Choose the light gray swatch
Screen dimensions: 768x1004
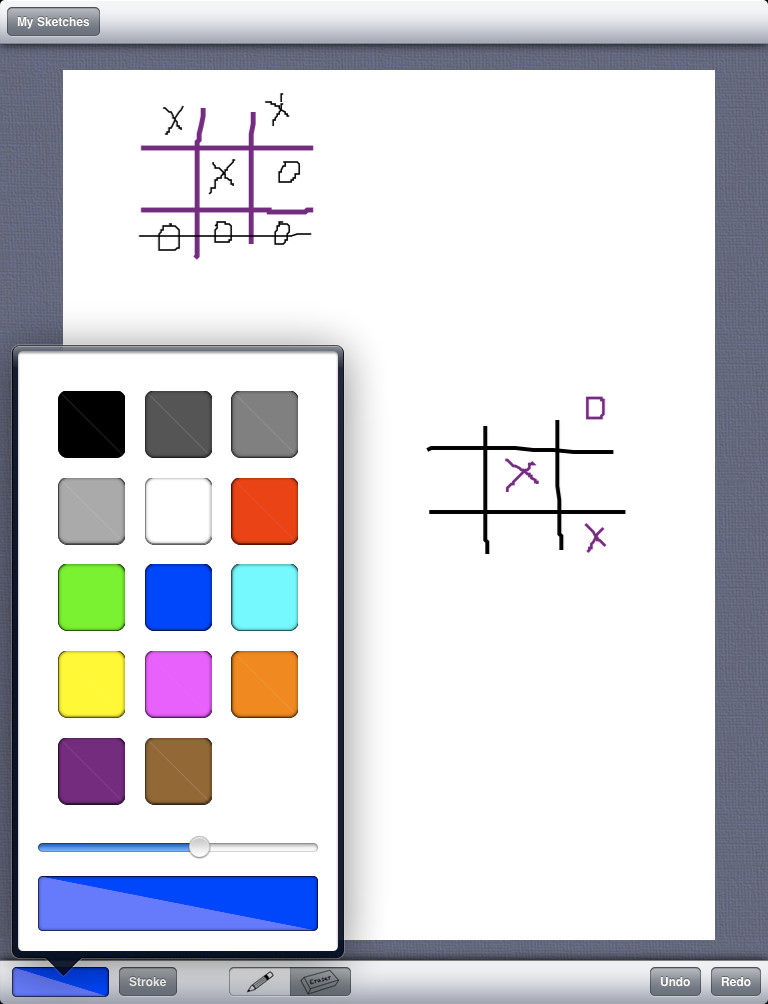pos(91,511)
